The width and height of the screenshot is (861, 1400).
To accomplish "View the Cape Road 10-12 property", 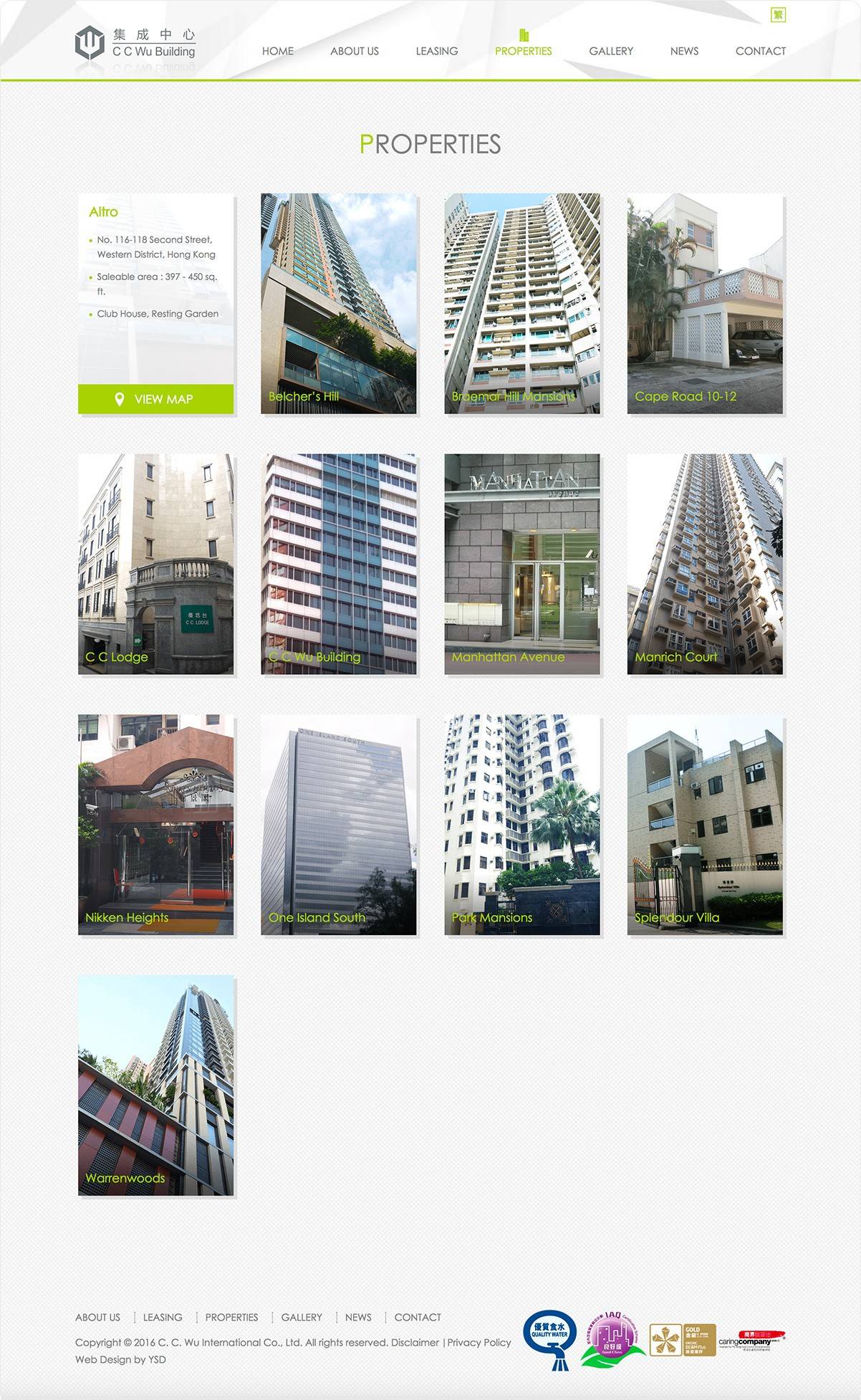I will pos(705,303).
